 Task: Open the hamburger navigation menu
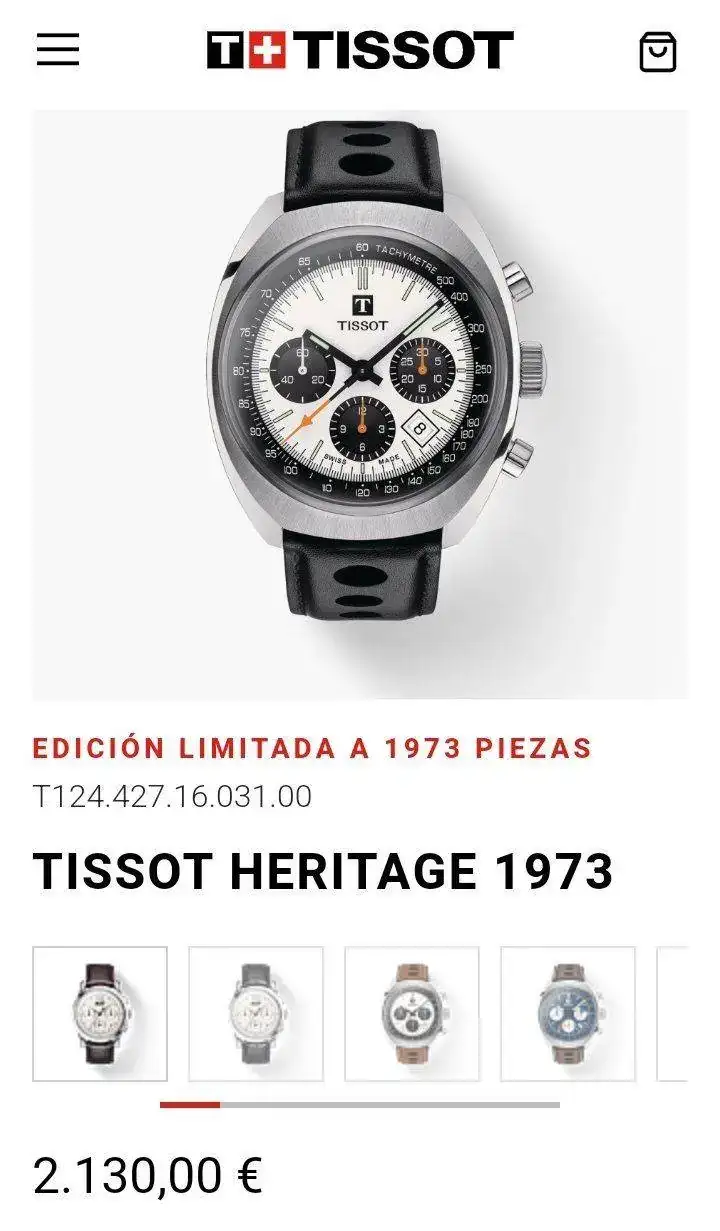pos(58,50)
